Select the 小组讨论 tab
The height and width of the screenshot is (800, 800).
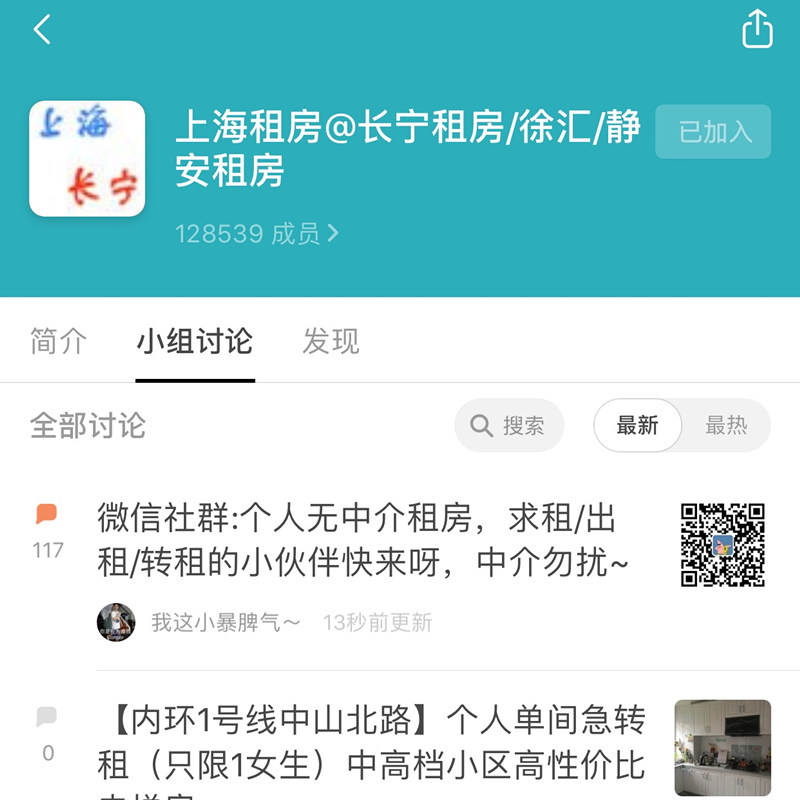pyautogui.click(x=195, y=342)
